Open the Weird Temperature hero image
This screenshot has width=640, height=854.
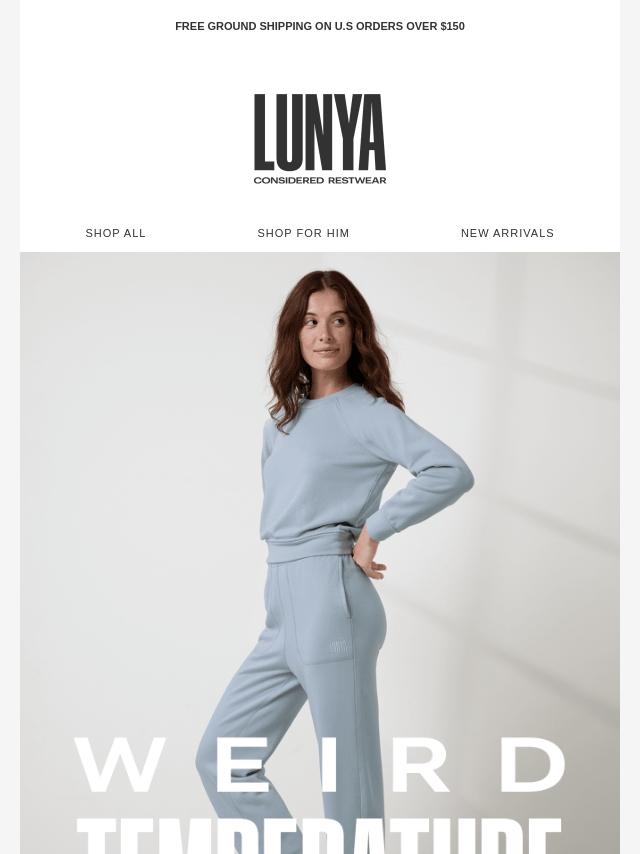(320, 553)
